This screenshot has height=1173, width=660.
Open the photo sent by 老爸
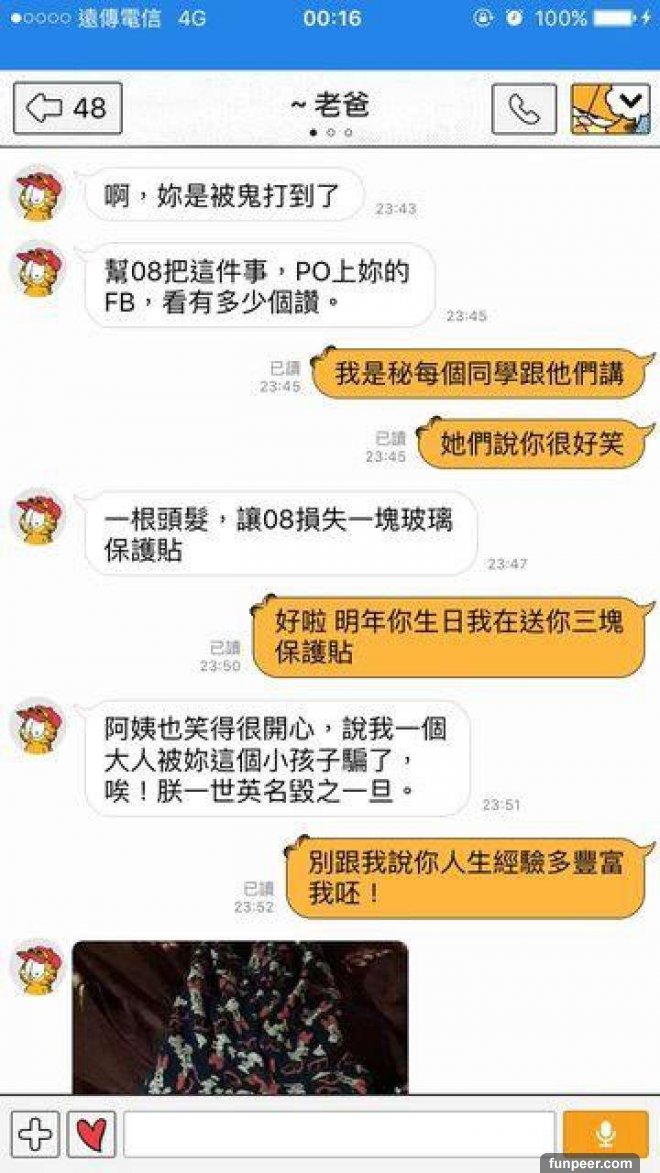pyautogui.click(x=240, y=1016)
